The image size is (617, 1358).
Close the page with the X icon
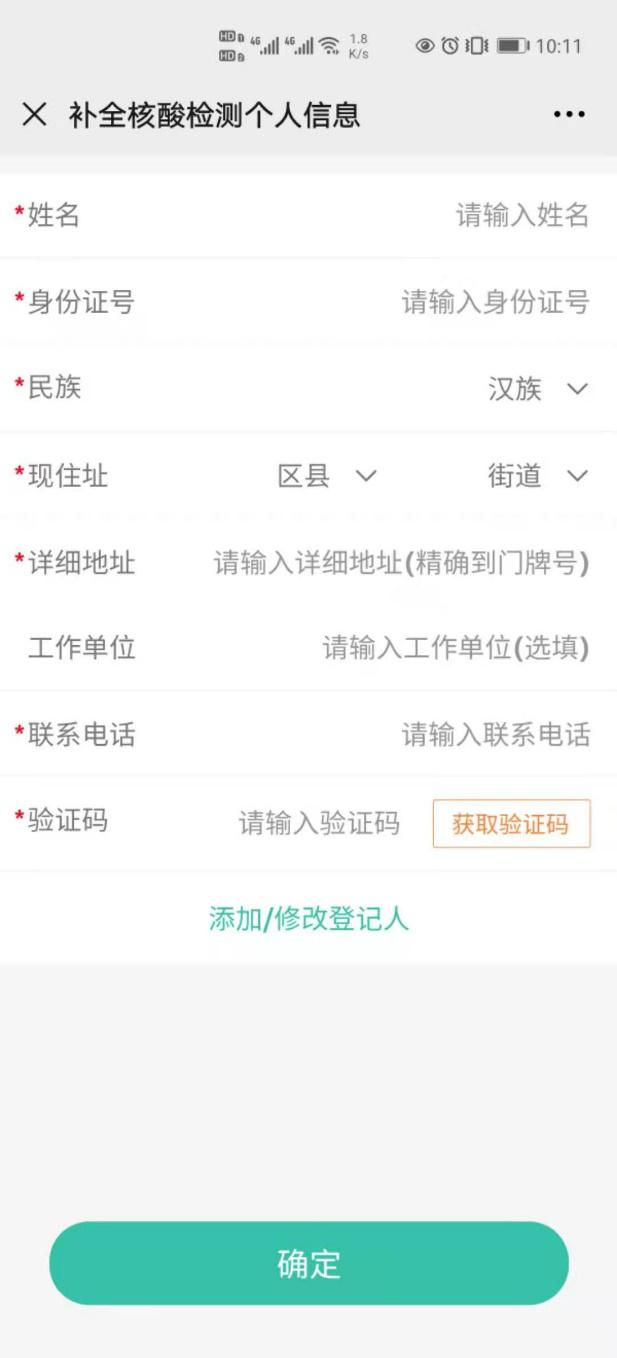point(34,115)
